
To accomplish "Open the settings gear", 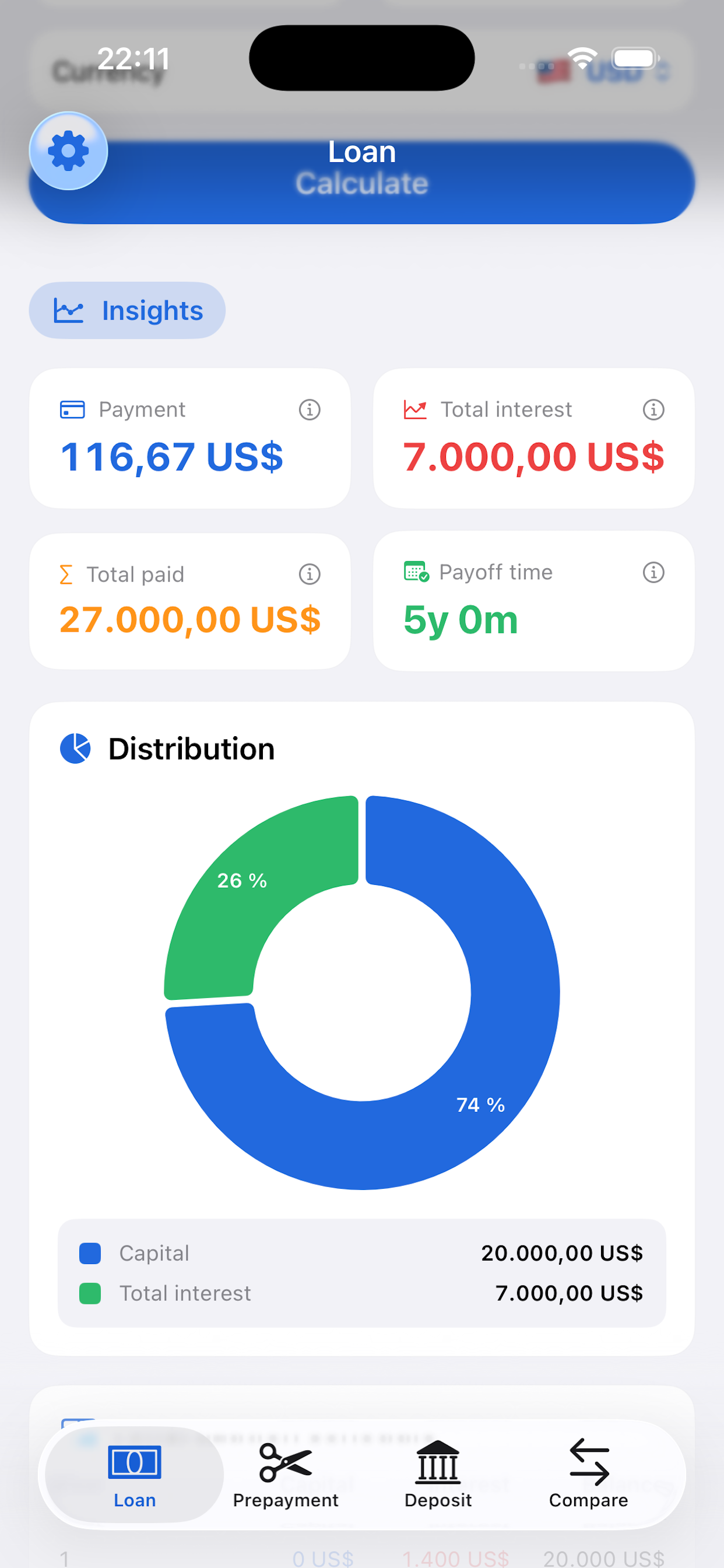I will pyautogui.click(x=68, y=151).
